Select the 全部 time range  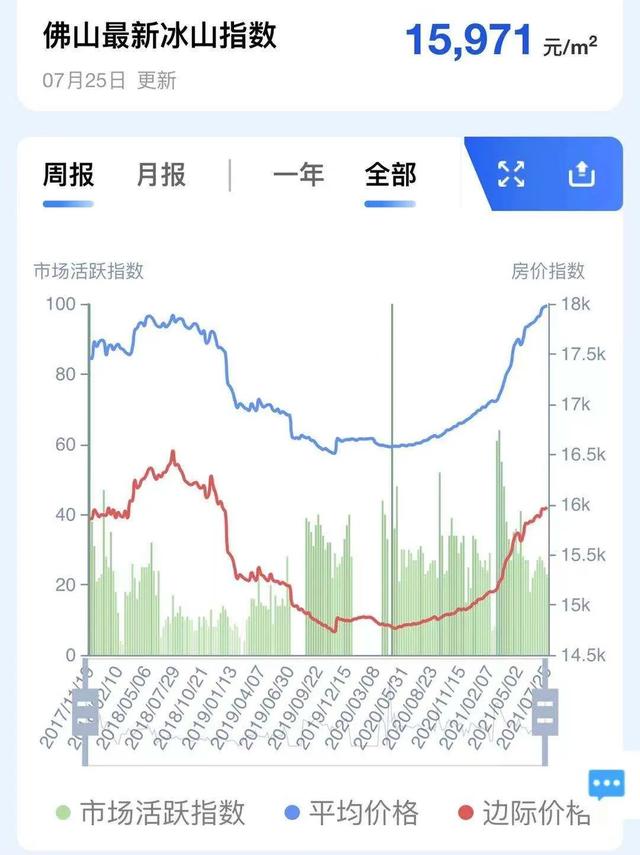point(390,175)
